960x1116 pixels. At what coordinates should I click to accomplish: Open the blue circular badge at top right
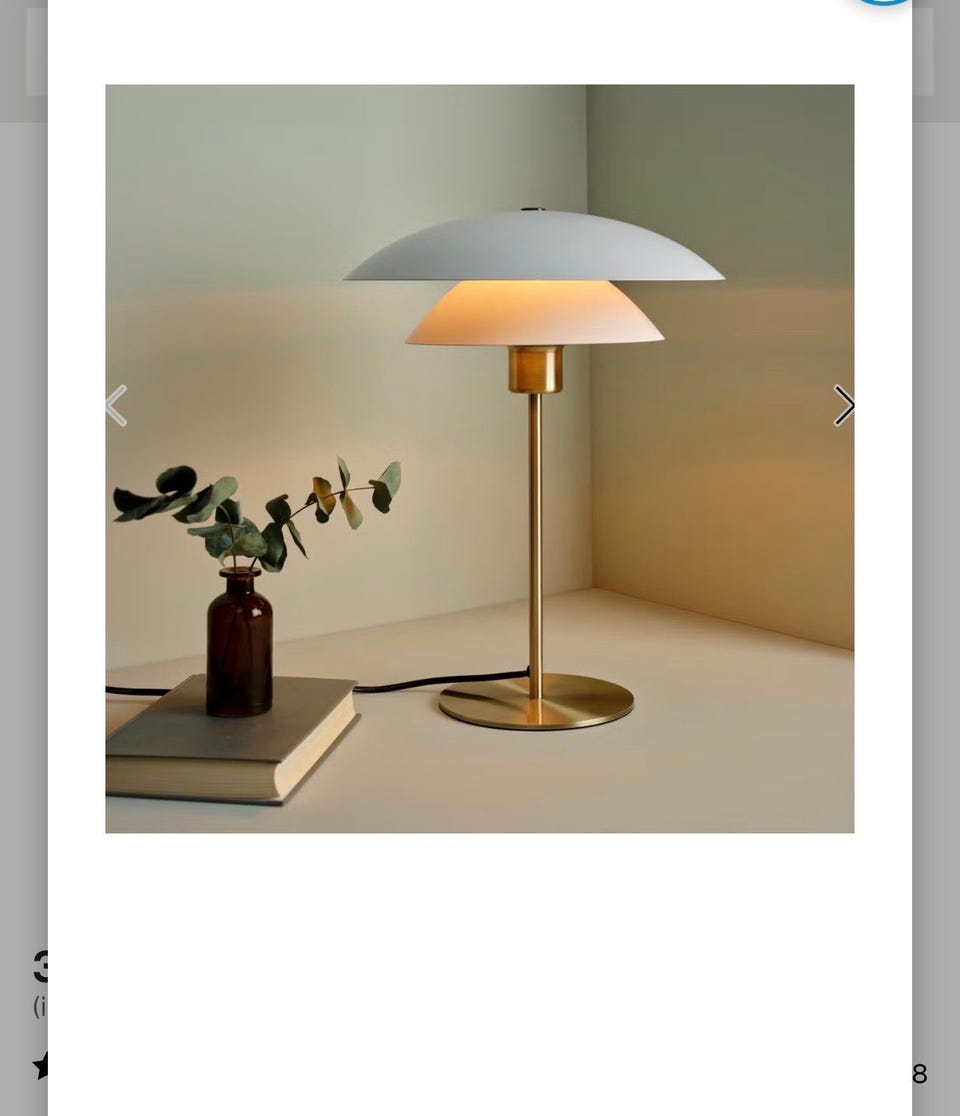pyautogui.click(x=882, y=5)
